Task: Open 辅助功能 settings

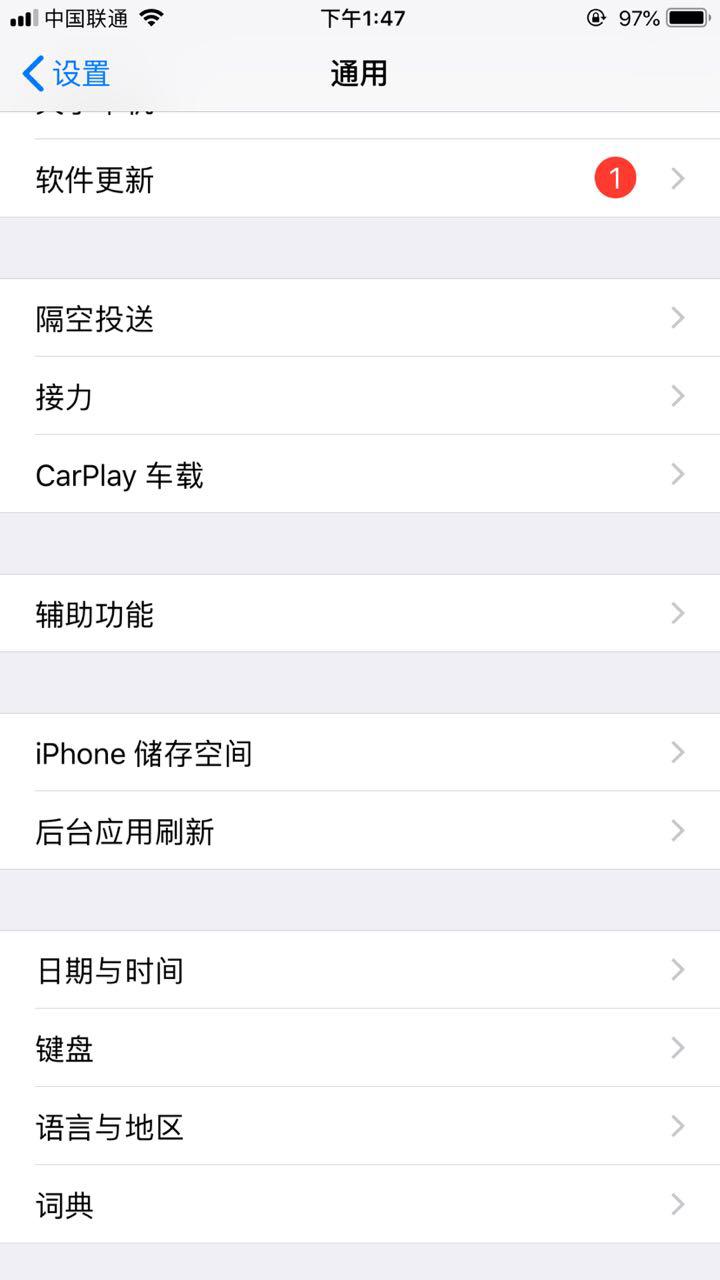Action: (x=360, y=614)
